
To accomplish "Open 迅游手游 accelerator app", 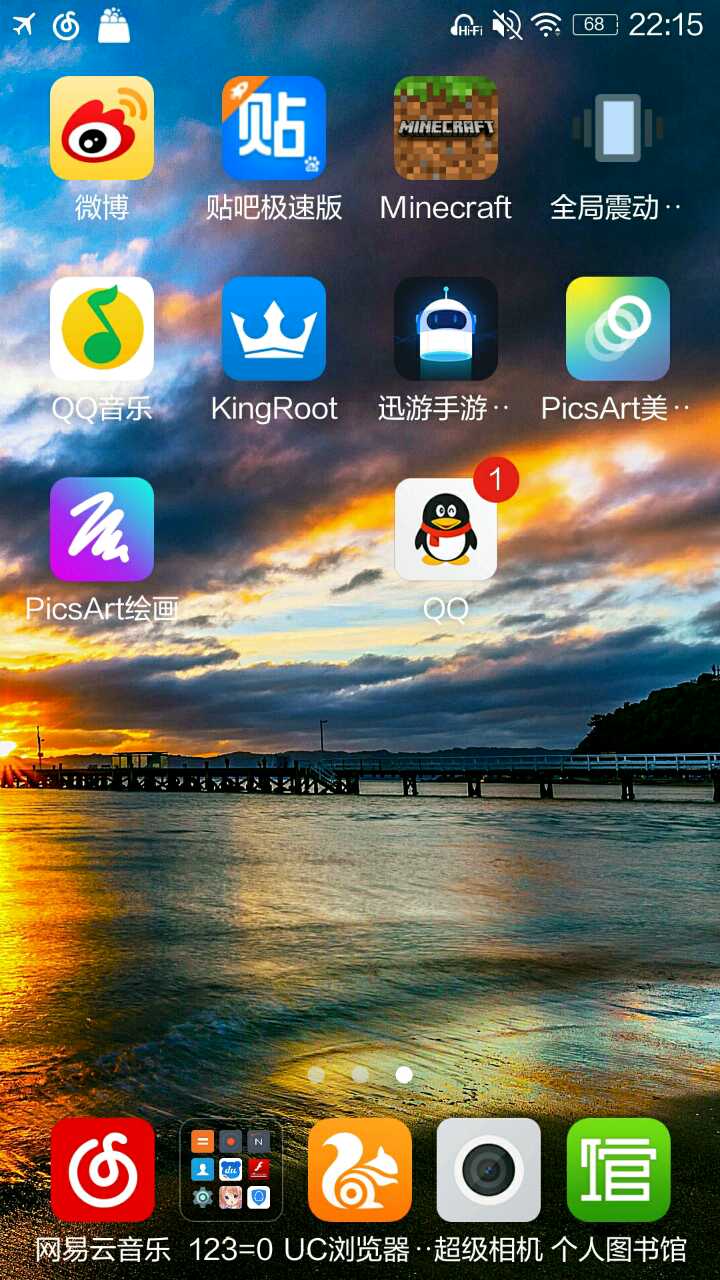I will (x=446, y=329).
